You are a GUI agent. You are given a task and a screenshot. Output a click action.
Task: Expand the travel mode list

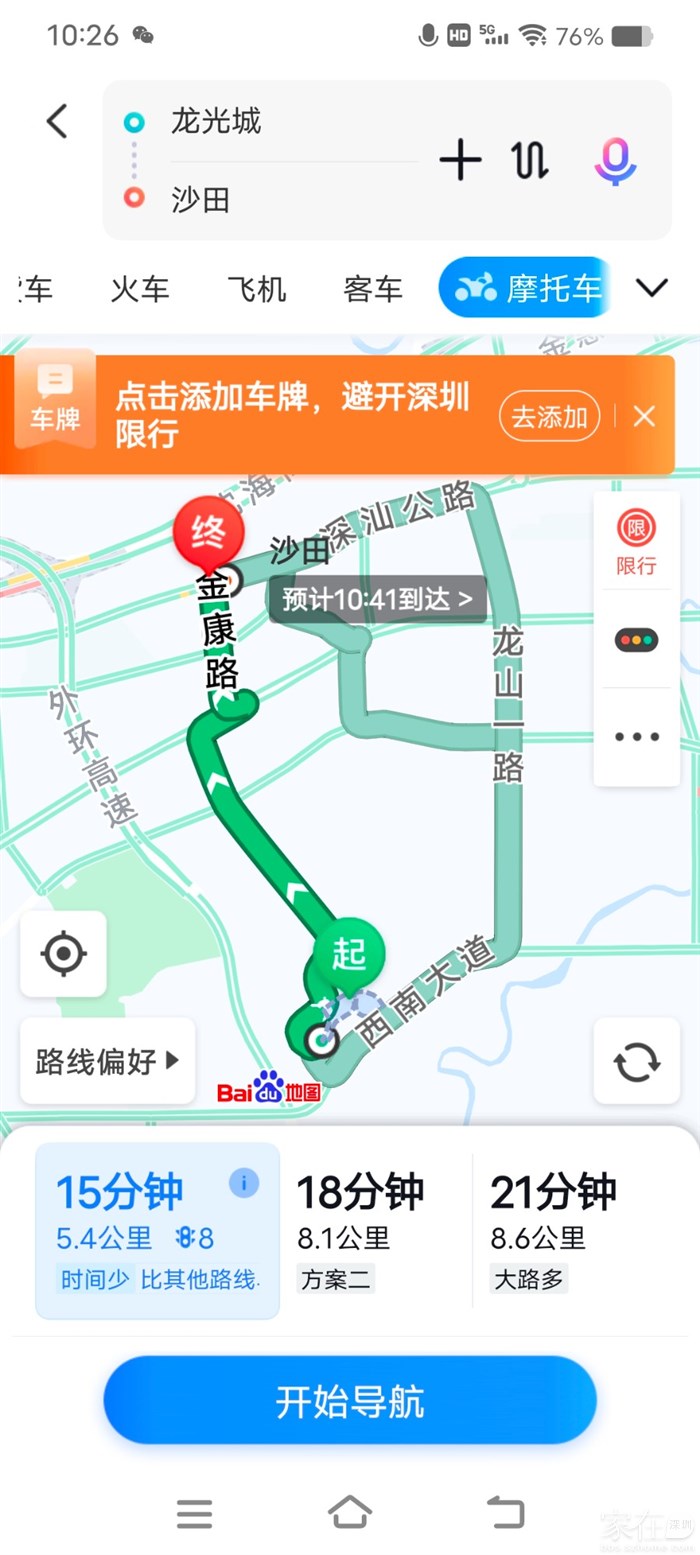652,289
